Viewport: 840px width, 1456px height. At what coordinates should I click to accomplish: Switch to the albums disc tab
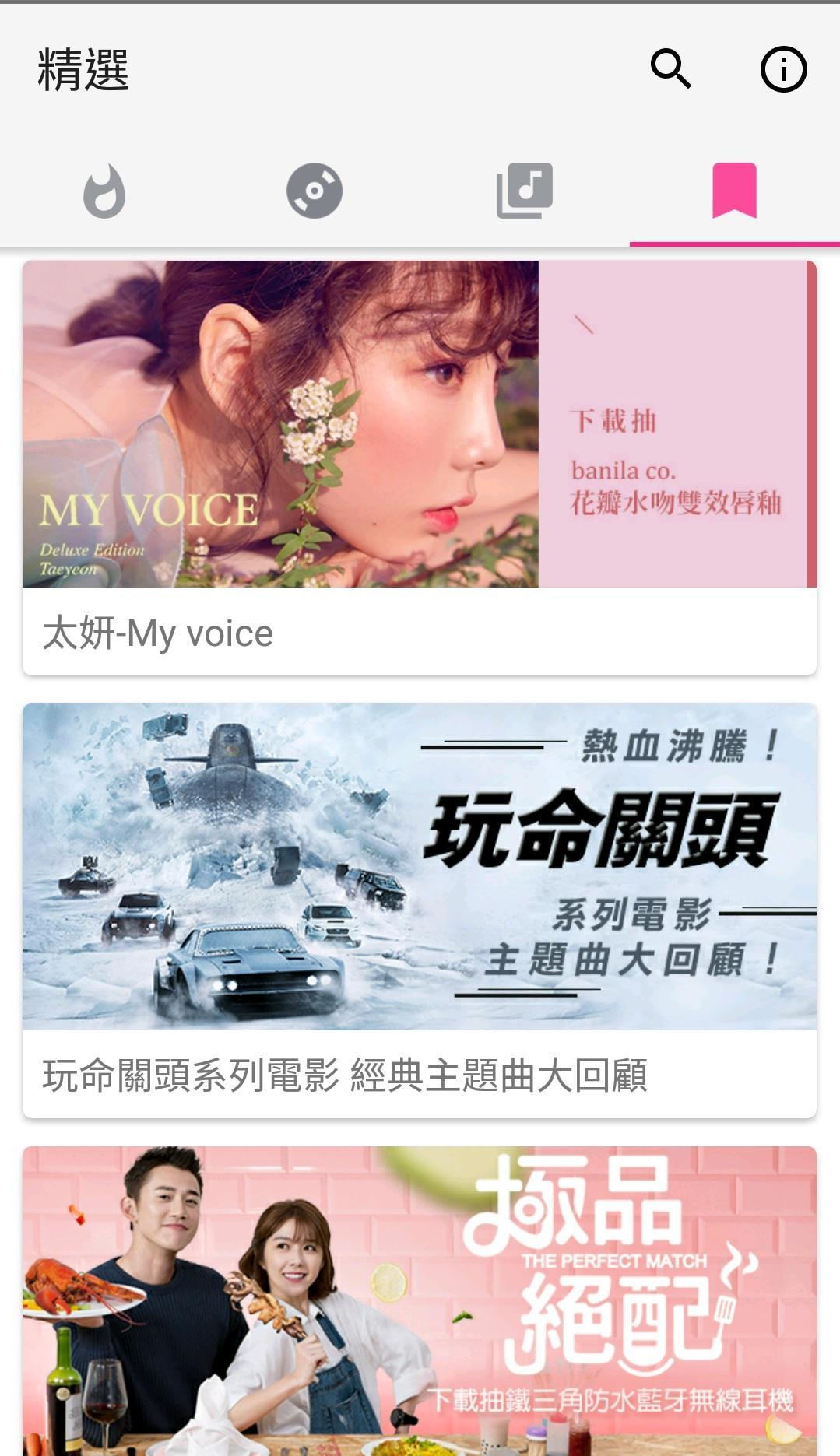point(315,191)
